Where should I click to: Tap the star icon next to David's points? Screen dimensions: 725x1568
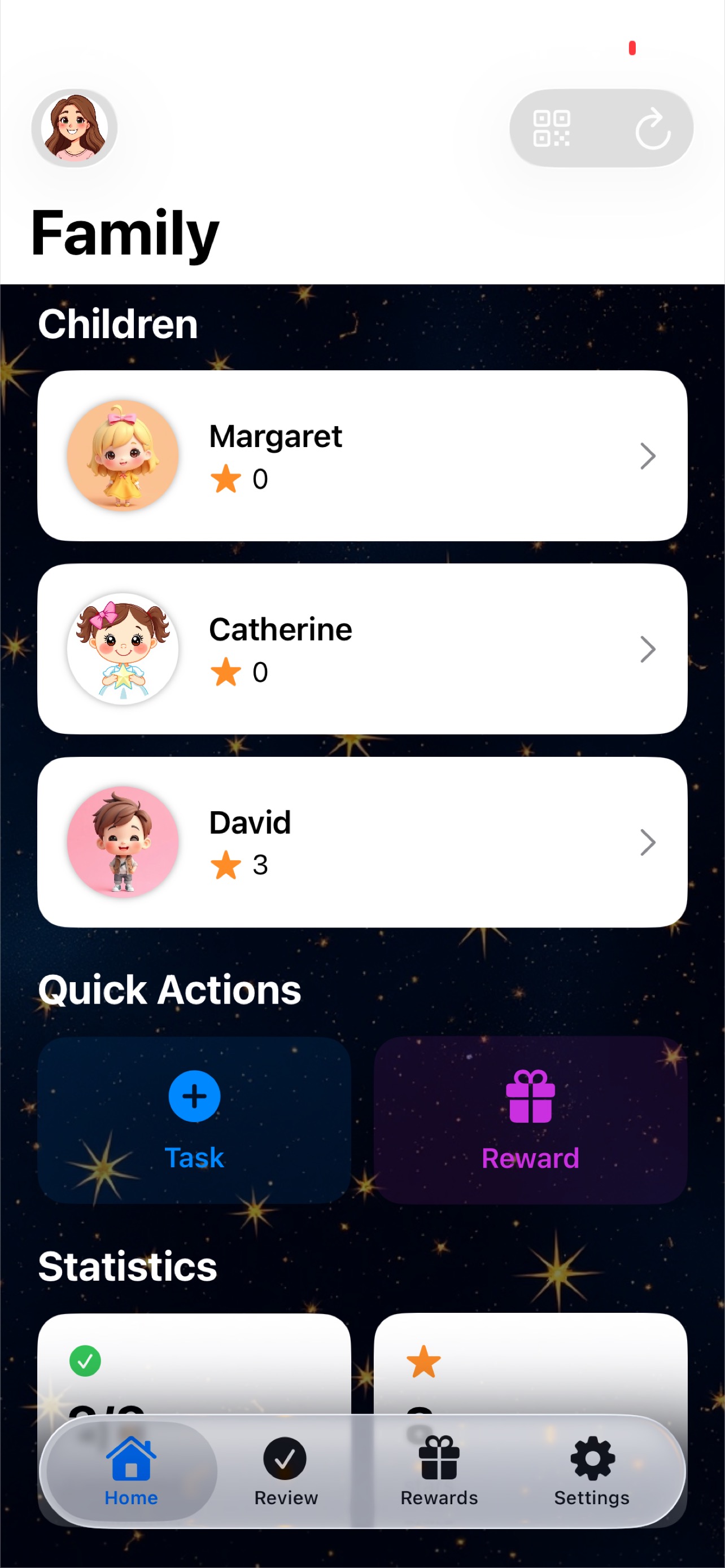226,865
